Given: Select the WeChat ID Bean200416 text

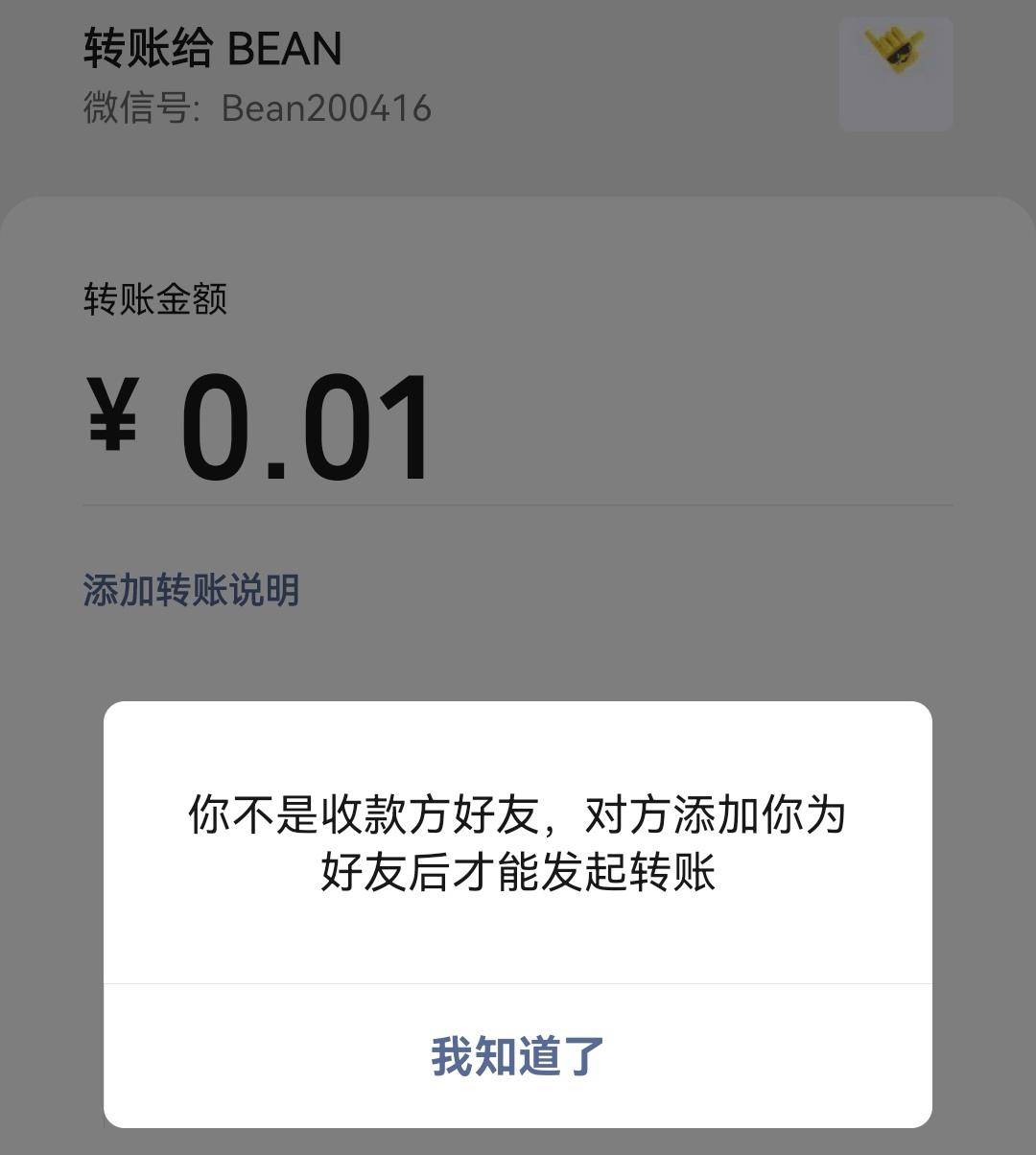Looking at the screenshot, I should [326, 108].
